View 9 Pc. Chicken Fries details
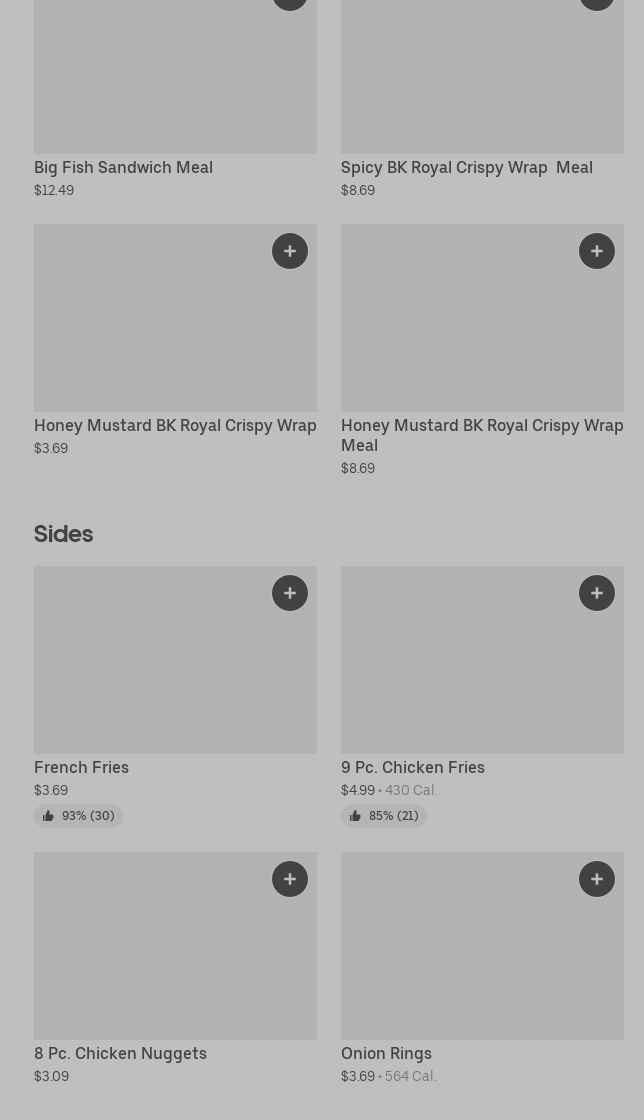The height and width of the screenshot is (1120, 644). (x=413, y=767)
